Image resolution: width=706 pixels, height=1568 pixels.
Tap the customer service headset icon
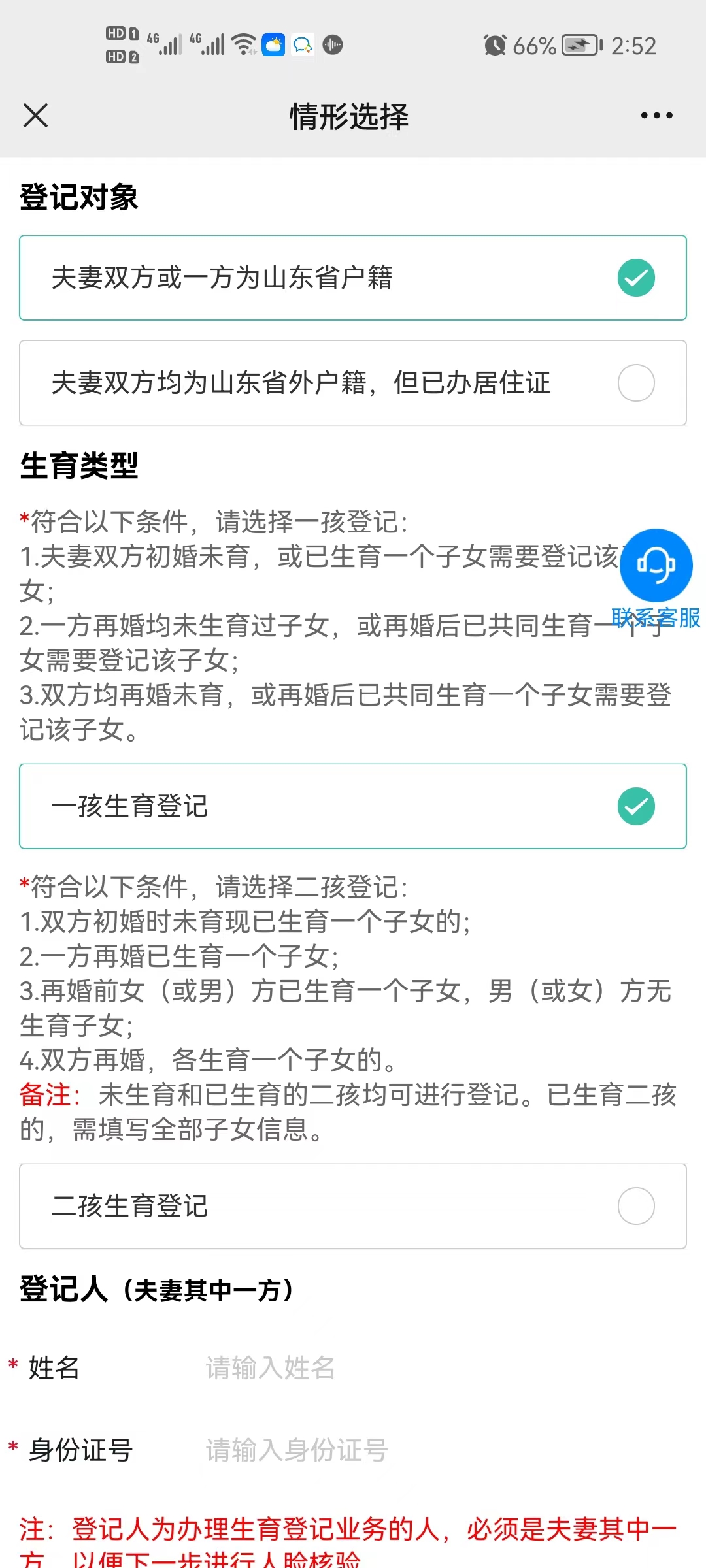[x=656, y=566]
